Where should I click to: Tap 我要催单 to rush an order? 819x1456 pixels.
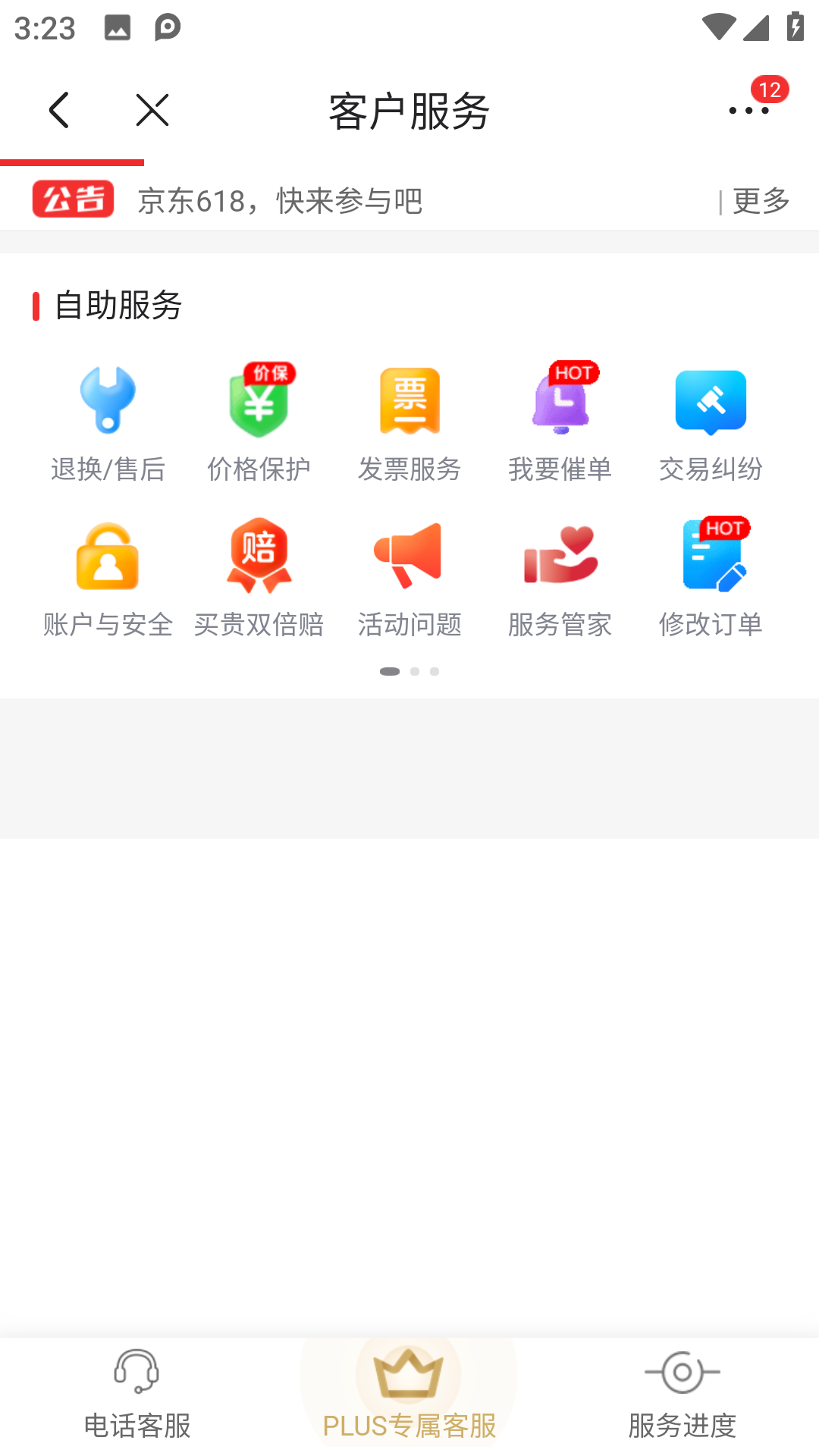560,425
